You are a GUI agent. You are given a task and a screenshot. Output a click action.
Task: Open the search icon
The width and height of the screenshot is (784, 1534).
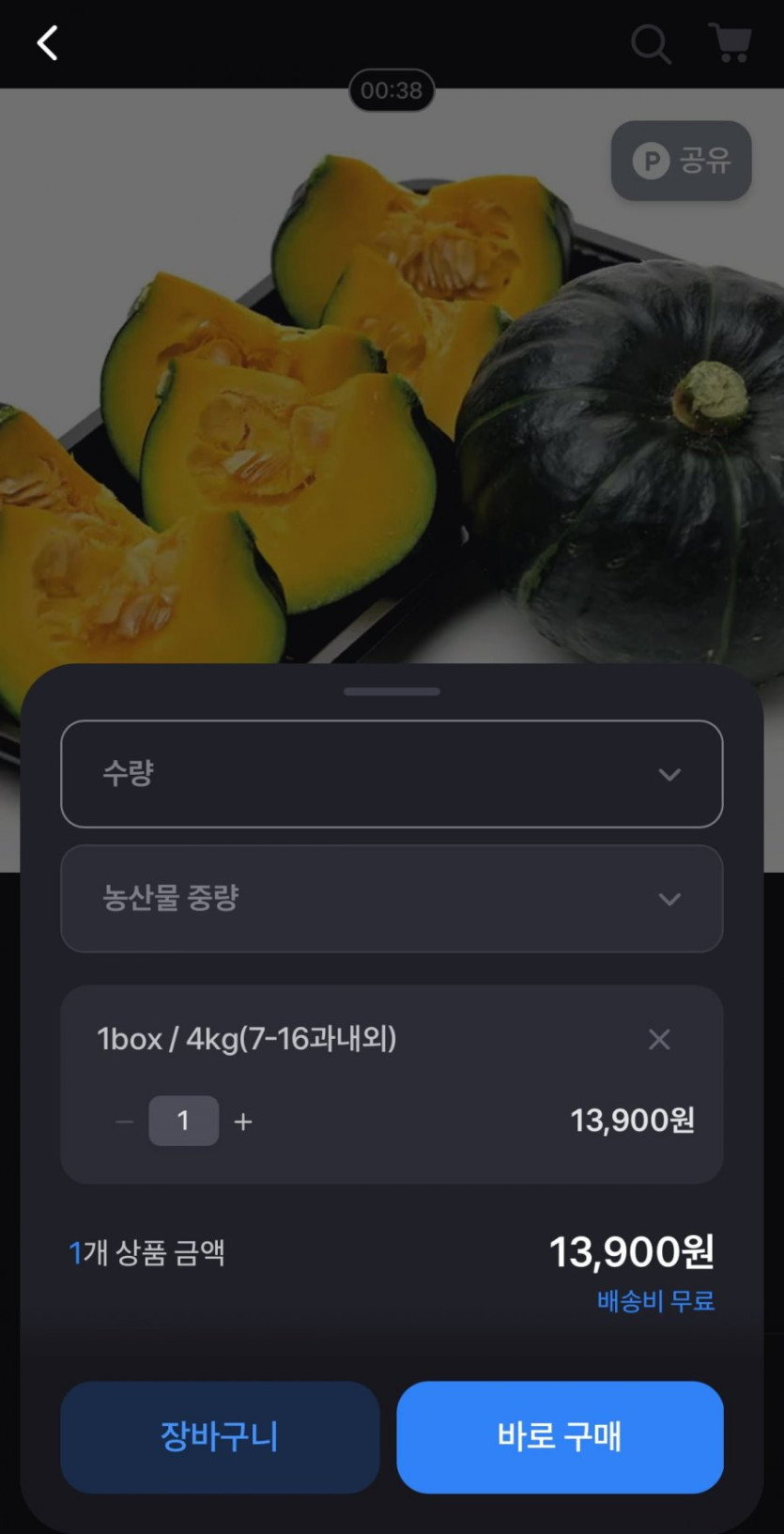650,43
